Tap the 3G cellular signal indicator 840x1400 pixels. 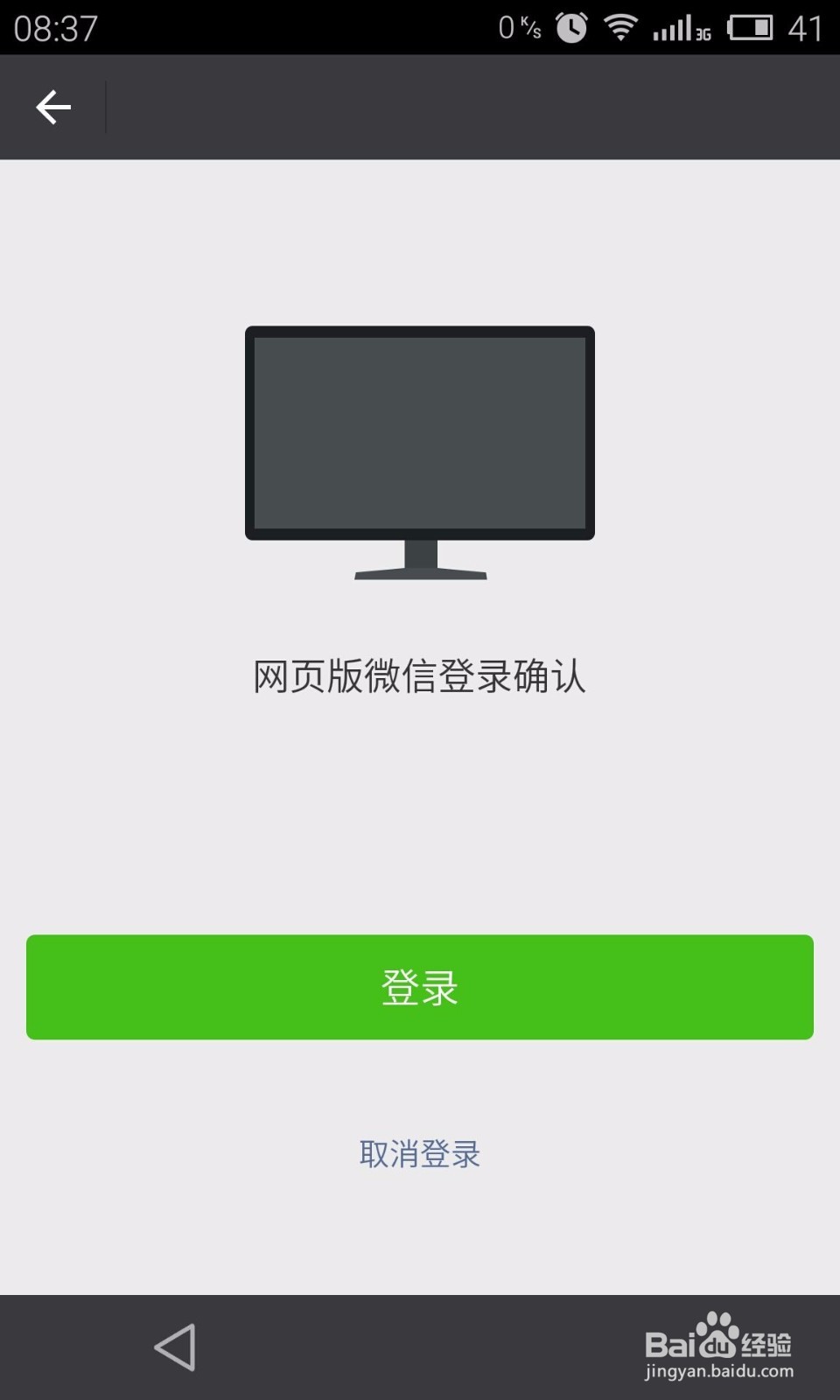tap(678, 29)
